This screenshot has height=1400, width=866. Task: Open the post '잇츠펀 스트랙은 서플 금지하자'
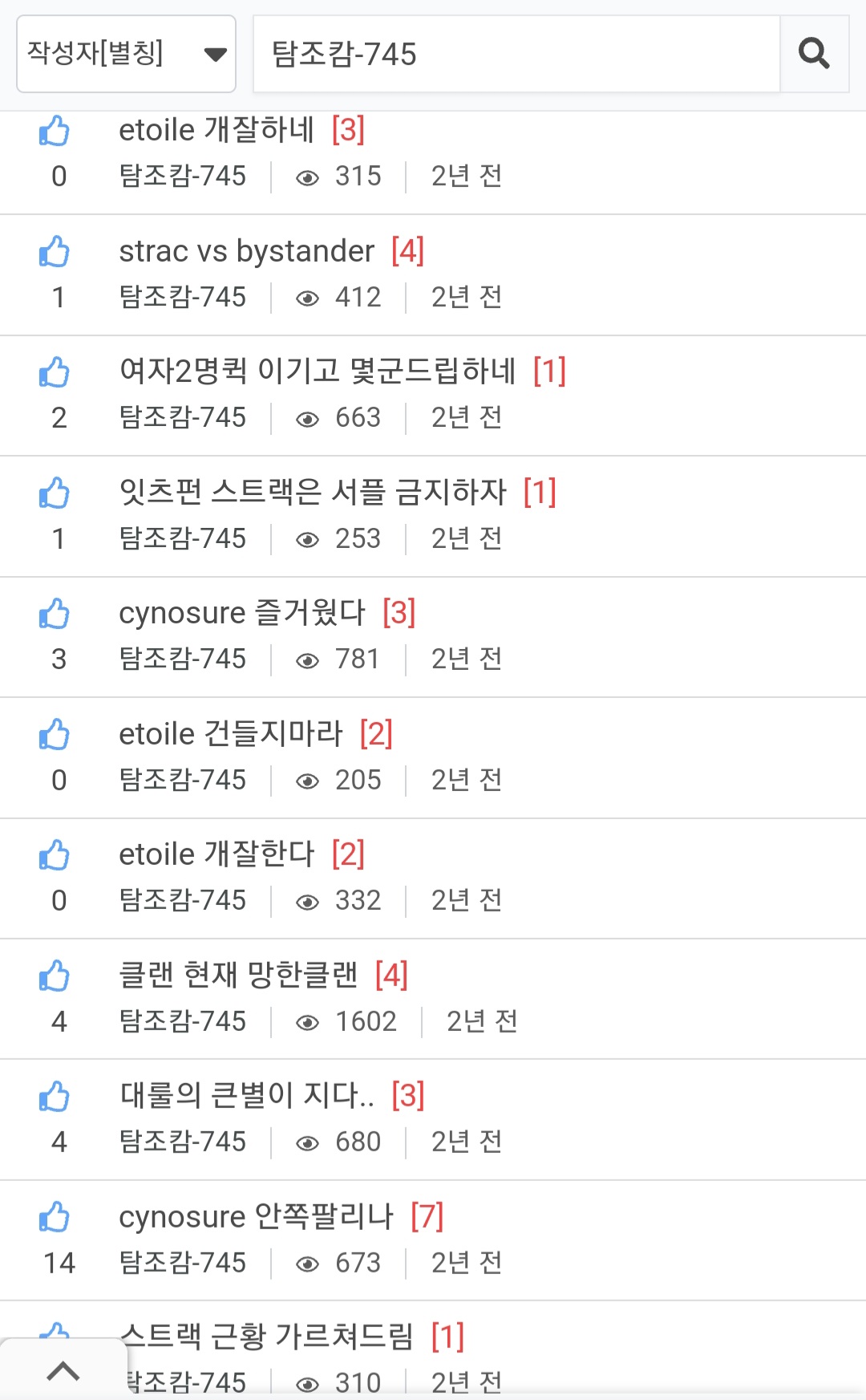(313, 493)
